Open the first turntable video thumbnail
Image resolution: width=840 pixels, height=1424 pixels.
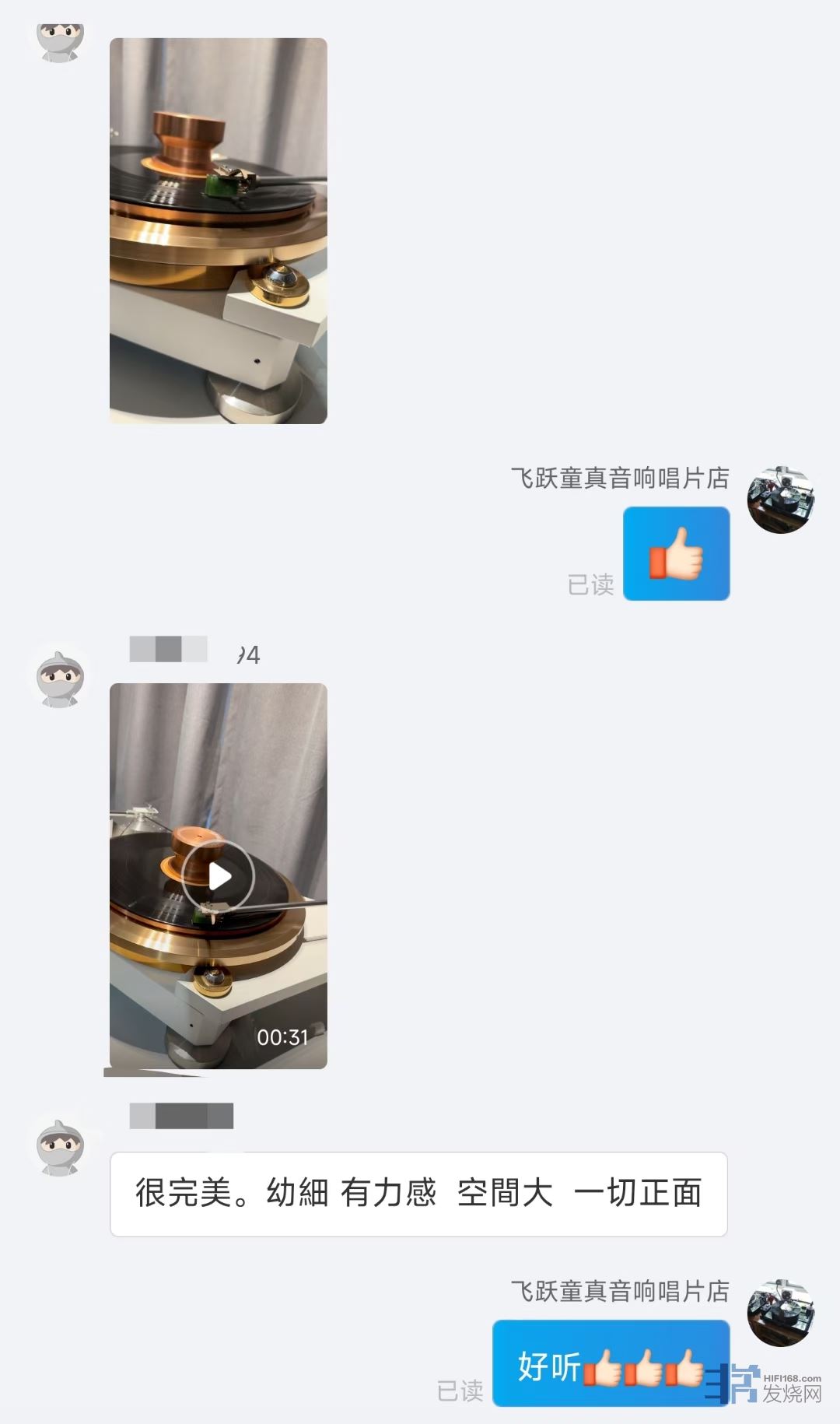click(218, 231)
